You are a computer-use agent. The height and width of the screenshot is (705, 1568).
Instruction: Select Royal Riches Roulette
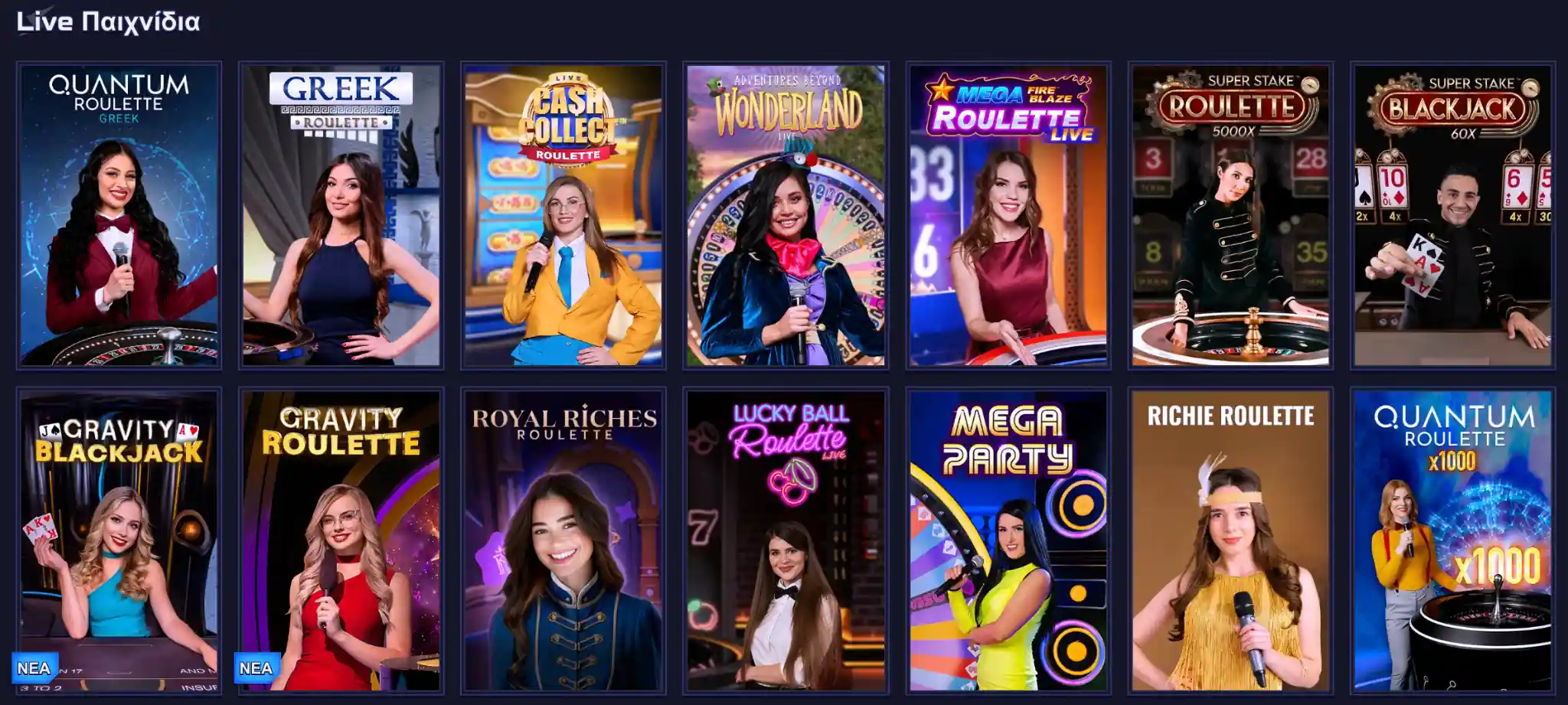[x=563, y=541]
